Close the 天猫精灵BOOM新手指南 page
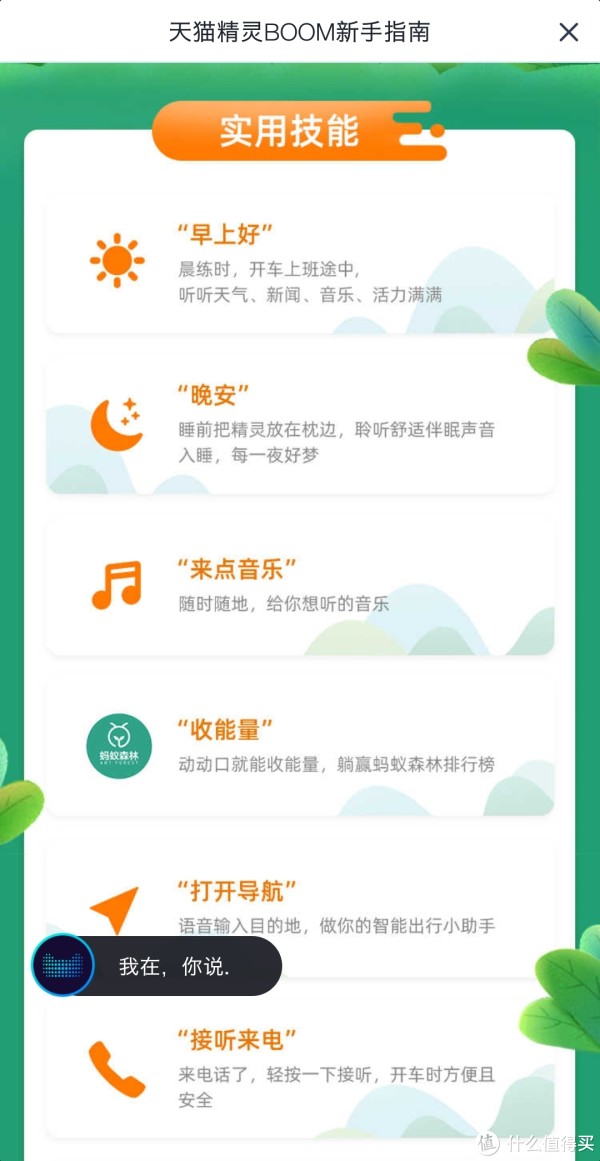This screenshot has height=1161, width=600. click(568, 32)
